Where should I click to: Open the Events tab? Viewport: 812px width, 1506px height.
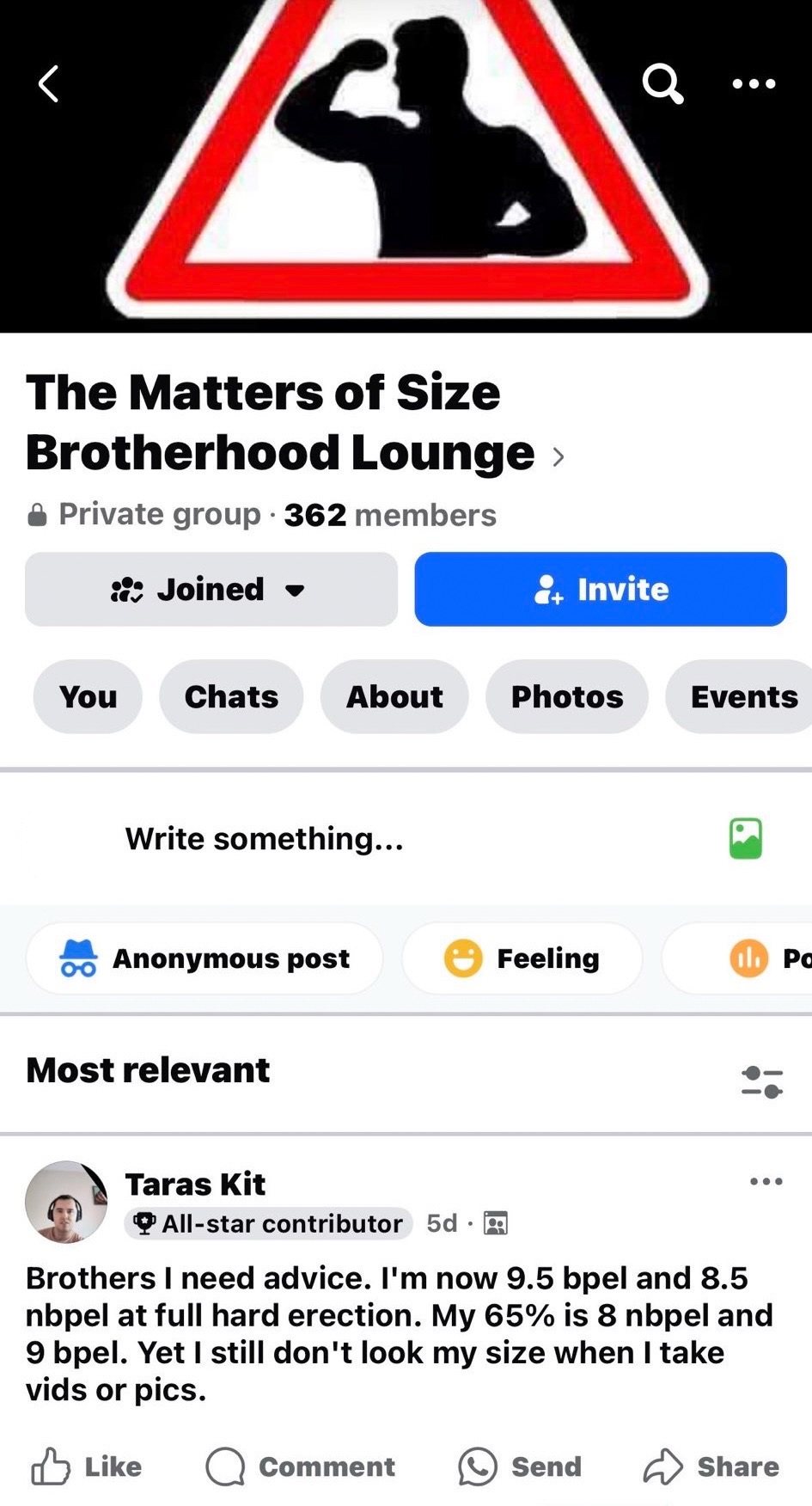pyautogui.click(x=741, y=696)
